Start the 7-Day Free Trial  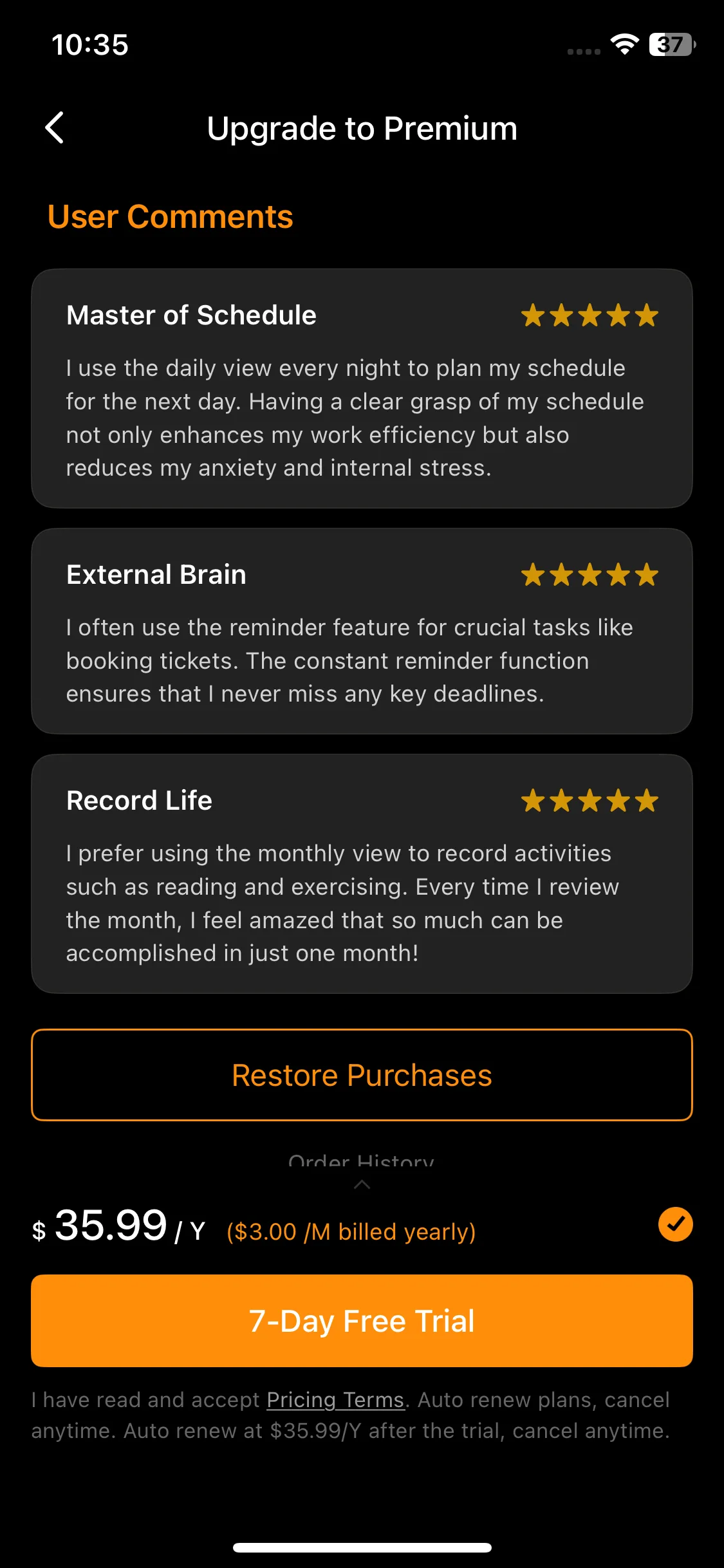click(x=362, y=1321)
